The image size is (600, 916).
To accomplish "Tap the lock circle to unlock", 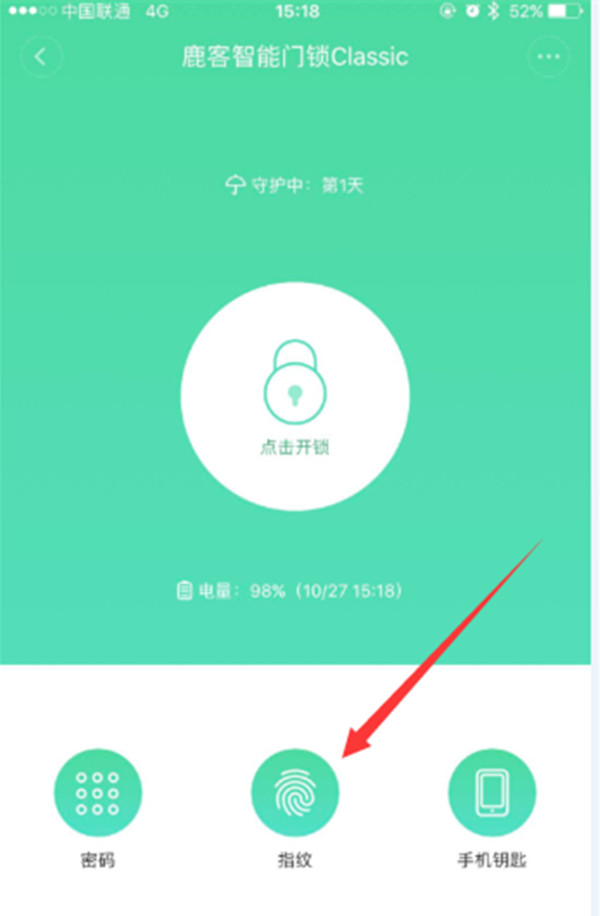I will coord(295,396).
